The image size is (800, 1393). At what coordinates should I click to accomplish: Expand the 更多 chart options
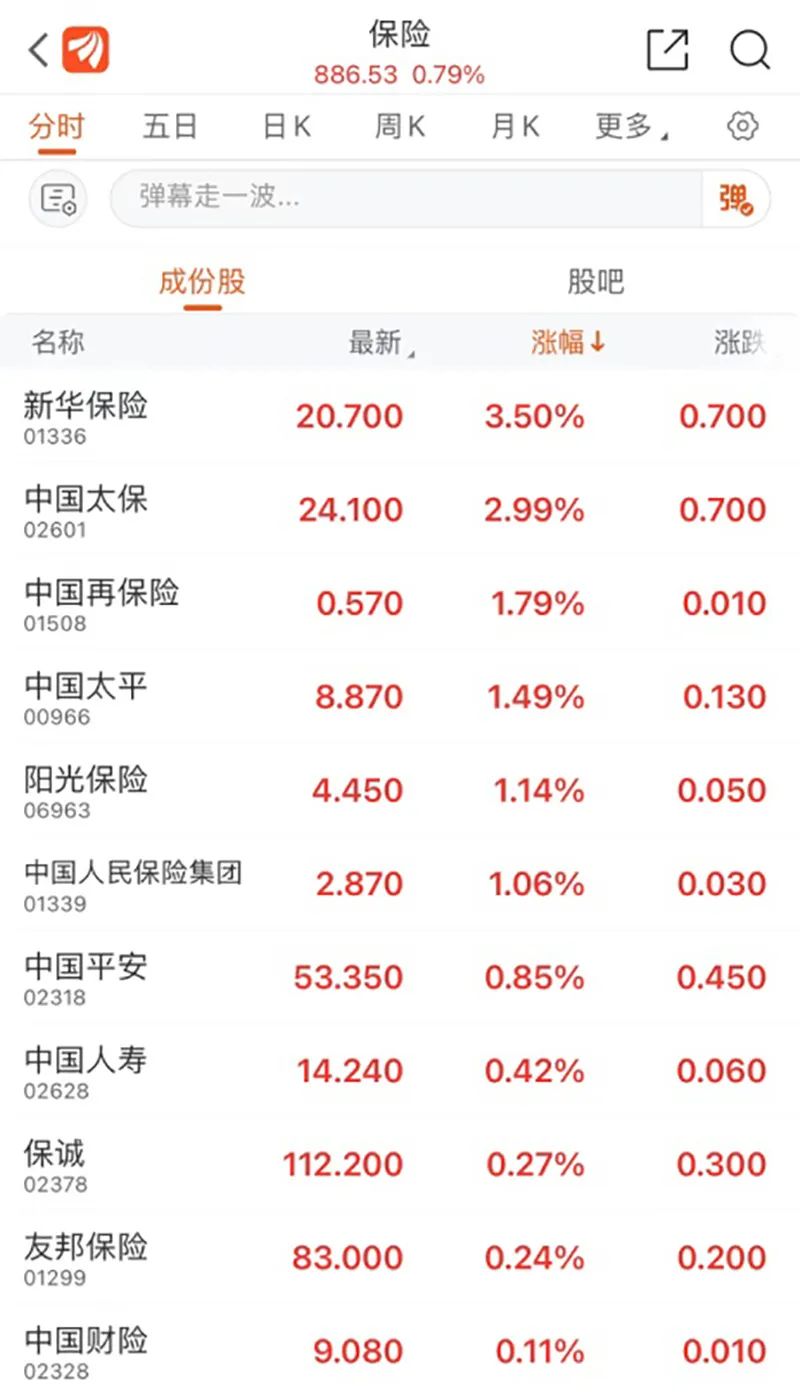pos(632,127)
